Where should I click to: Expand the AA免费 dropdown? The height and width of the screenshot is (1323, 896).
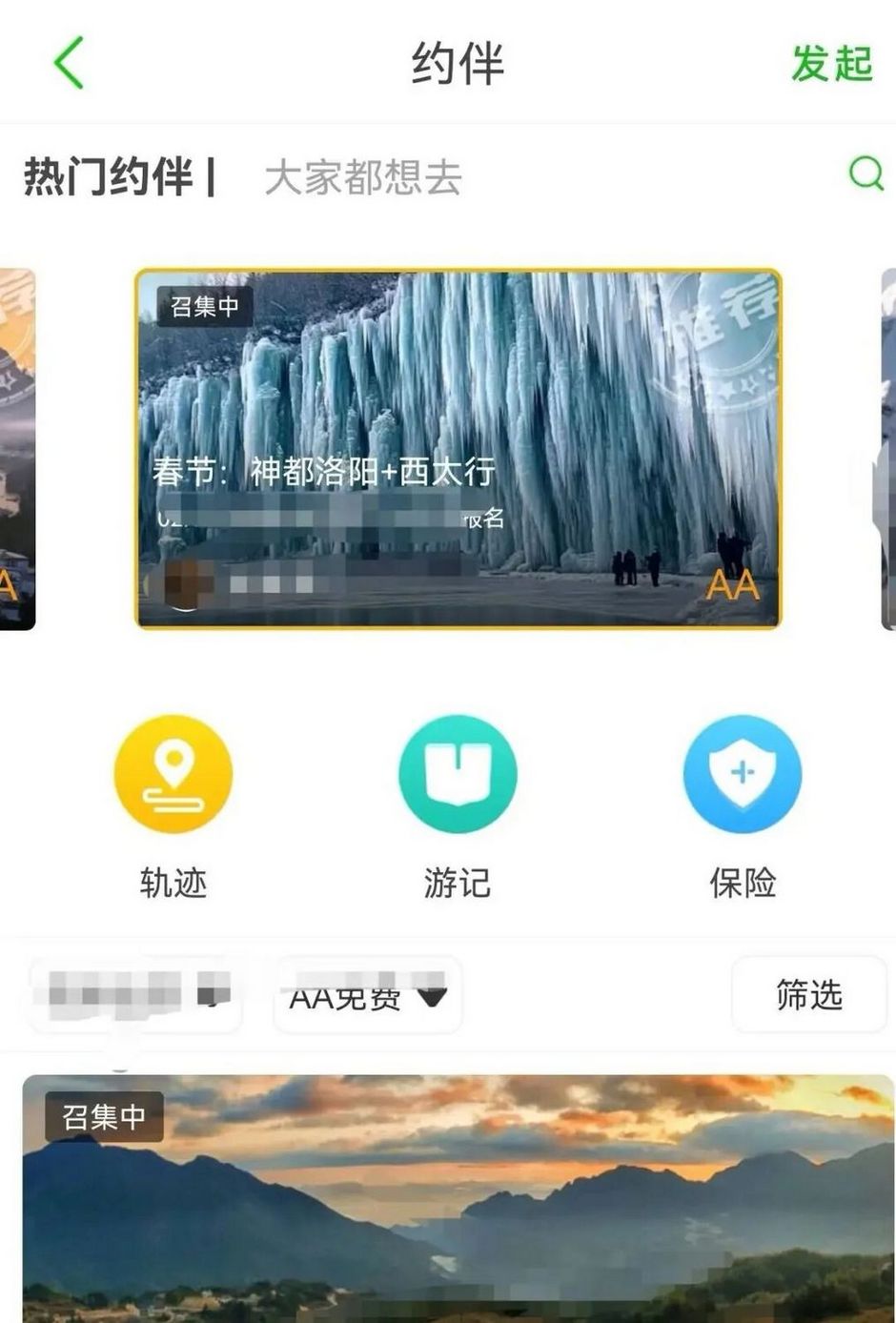(368, 996)
